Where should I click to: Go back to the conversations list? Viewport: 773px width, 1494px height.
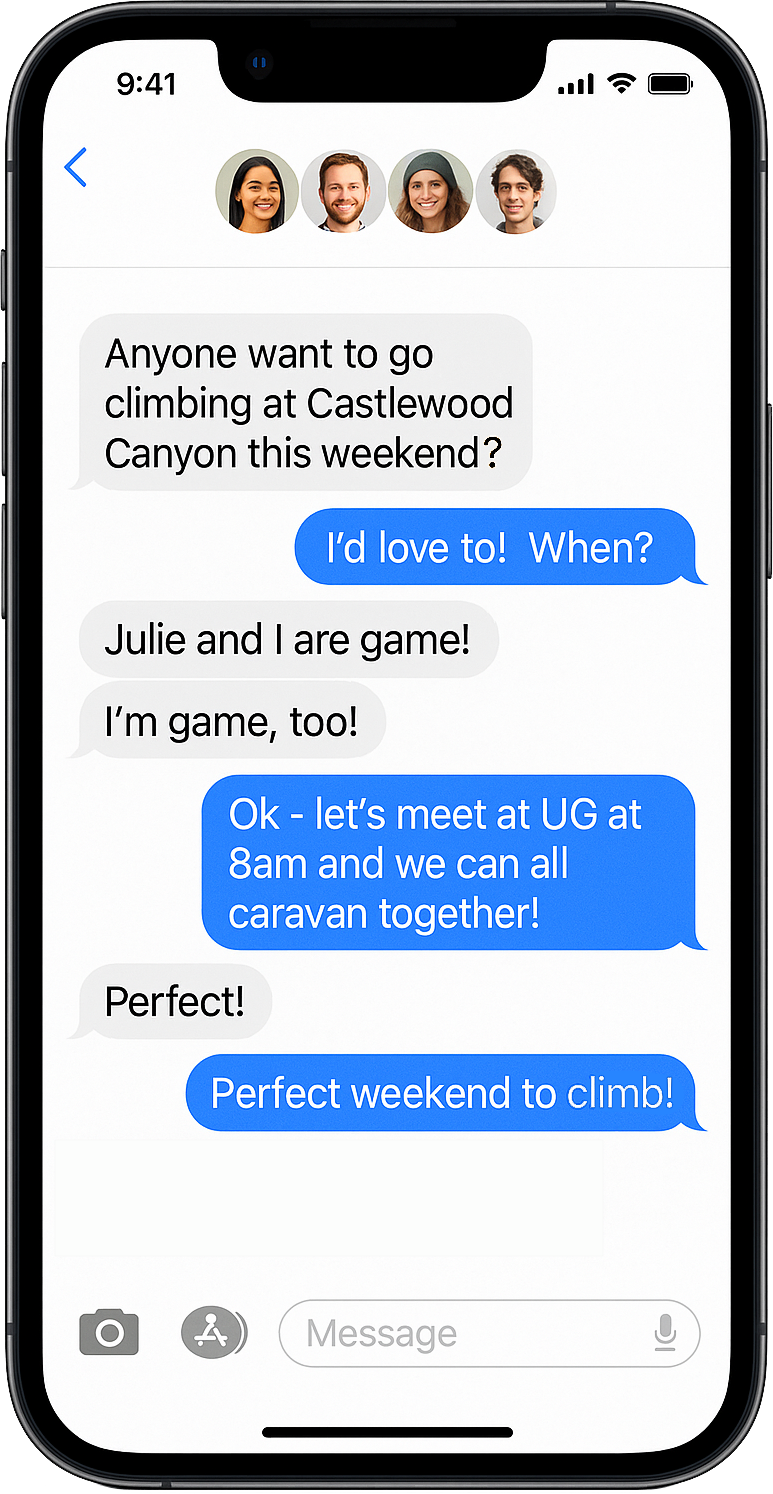75,168
